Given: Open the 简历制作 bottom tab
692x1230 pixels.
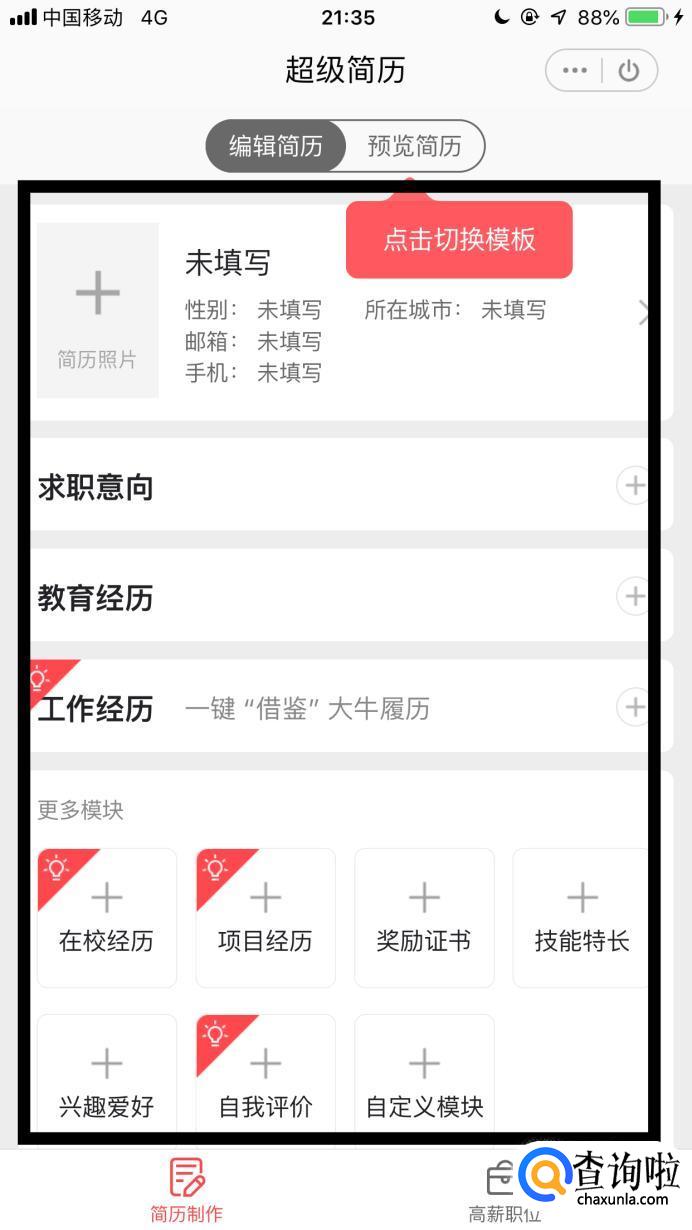Looking at the screenshot, I should point(187,1190).
